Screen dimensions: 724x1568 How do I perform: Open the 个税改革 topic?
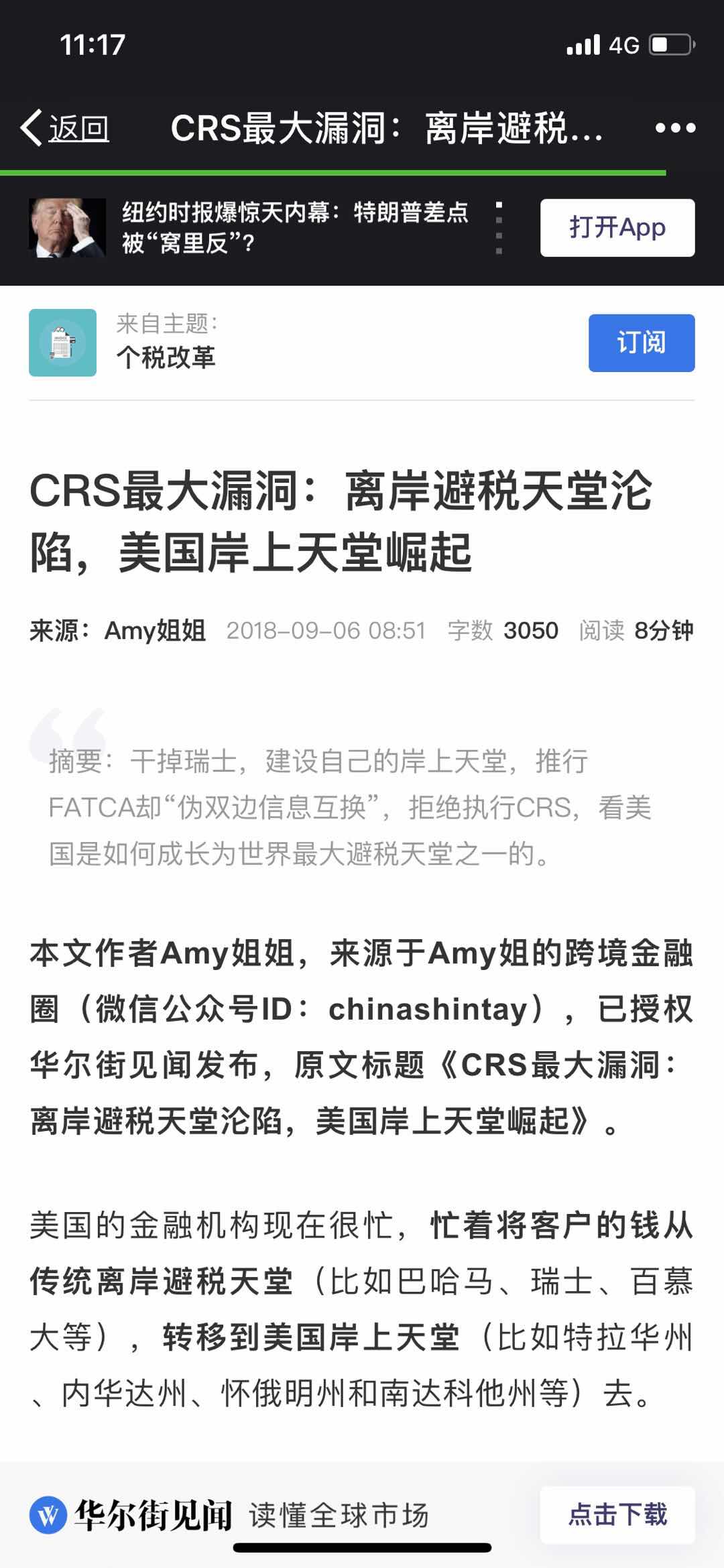tap(166, 357)
